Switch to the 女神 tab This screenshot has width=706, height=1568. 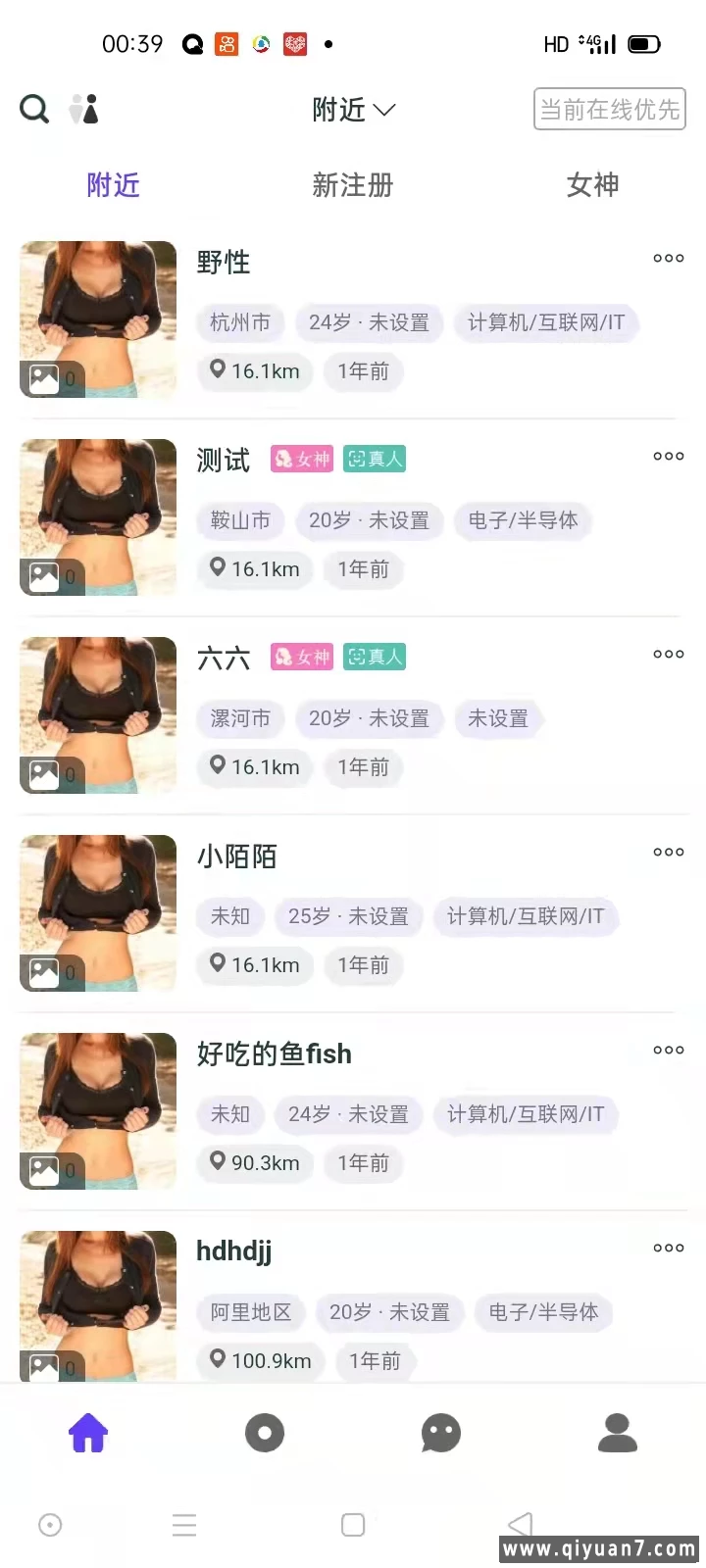click(592, 185)
